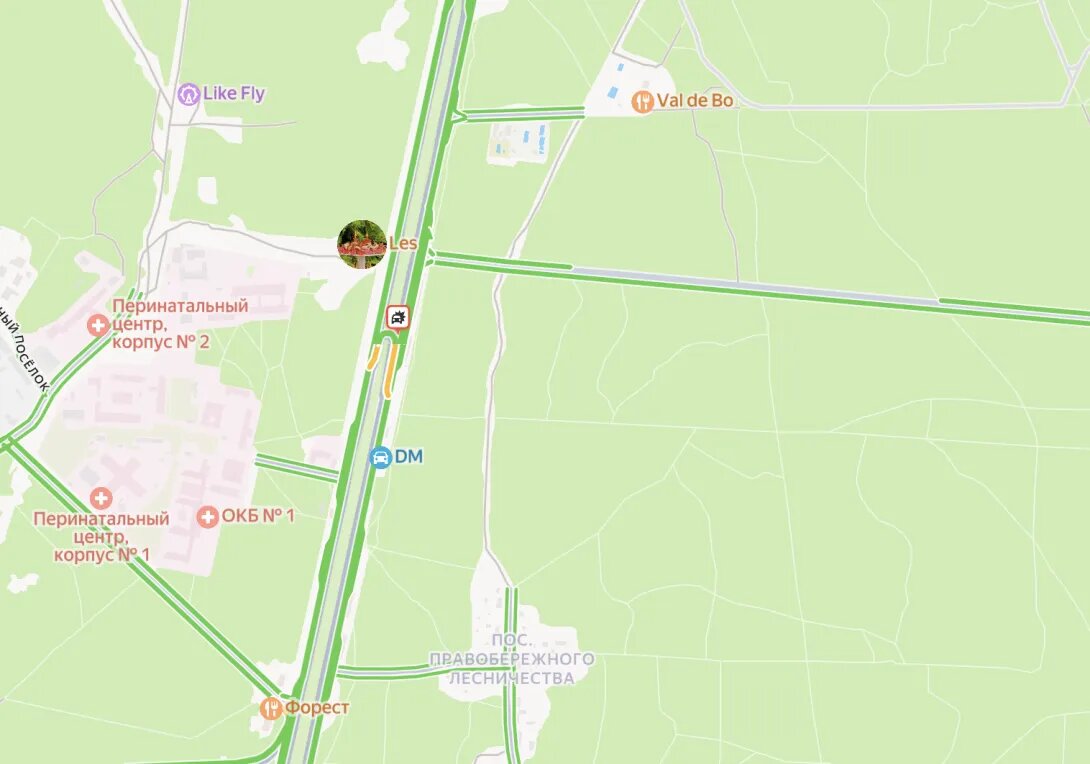The height and width of the screenshot is (764, 1090).
Task: Open the Like Fly place marker
Action: [188, 94]
